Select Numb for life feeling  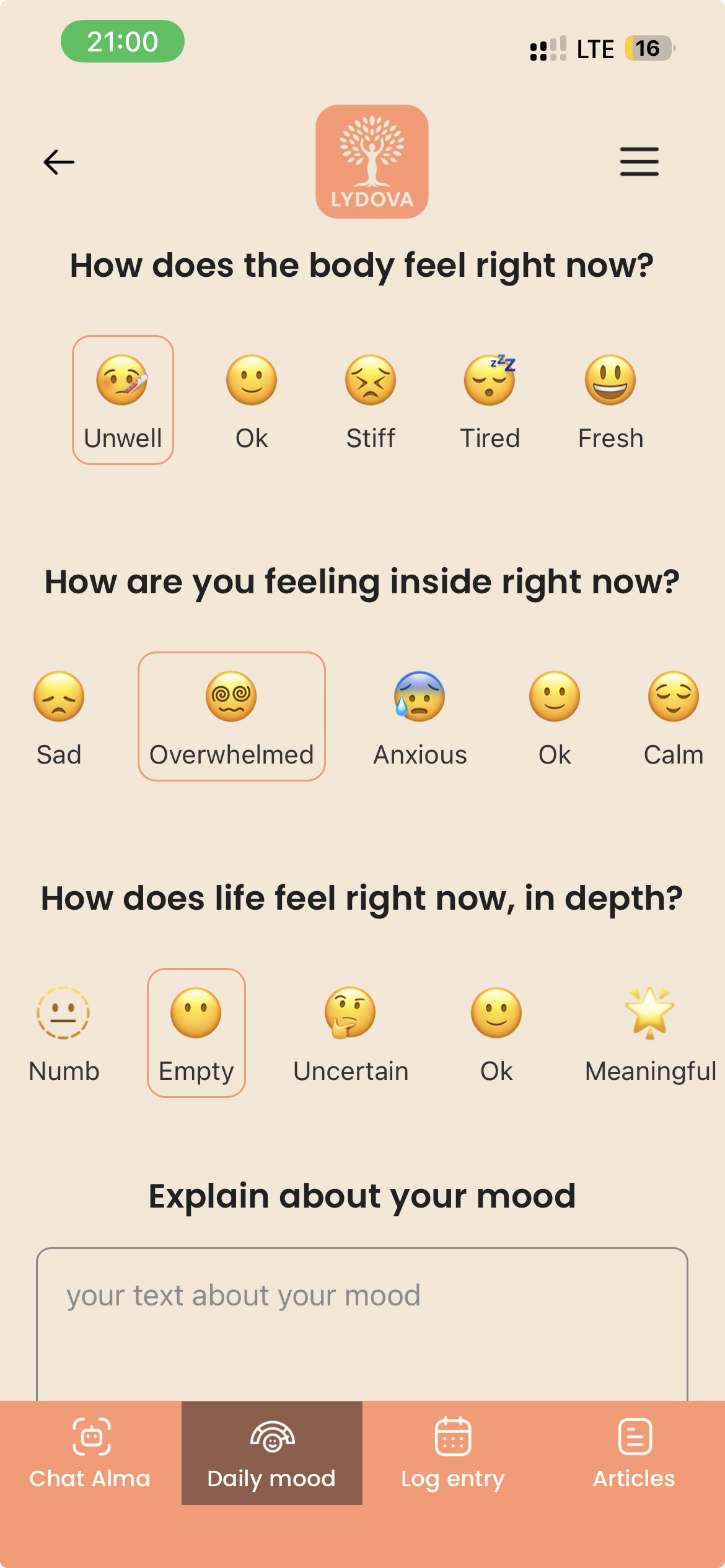click(x=64, y=1034)
